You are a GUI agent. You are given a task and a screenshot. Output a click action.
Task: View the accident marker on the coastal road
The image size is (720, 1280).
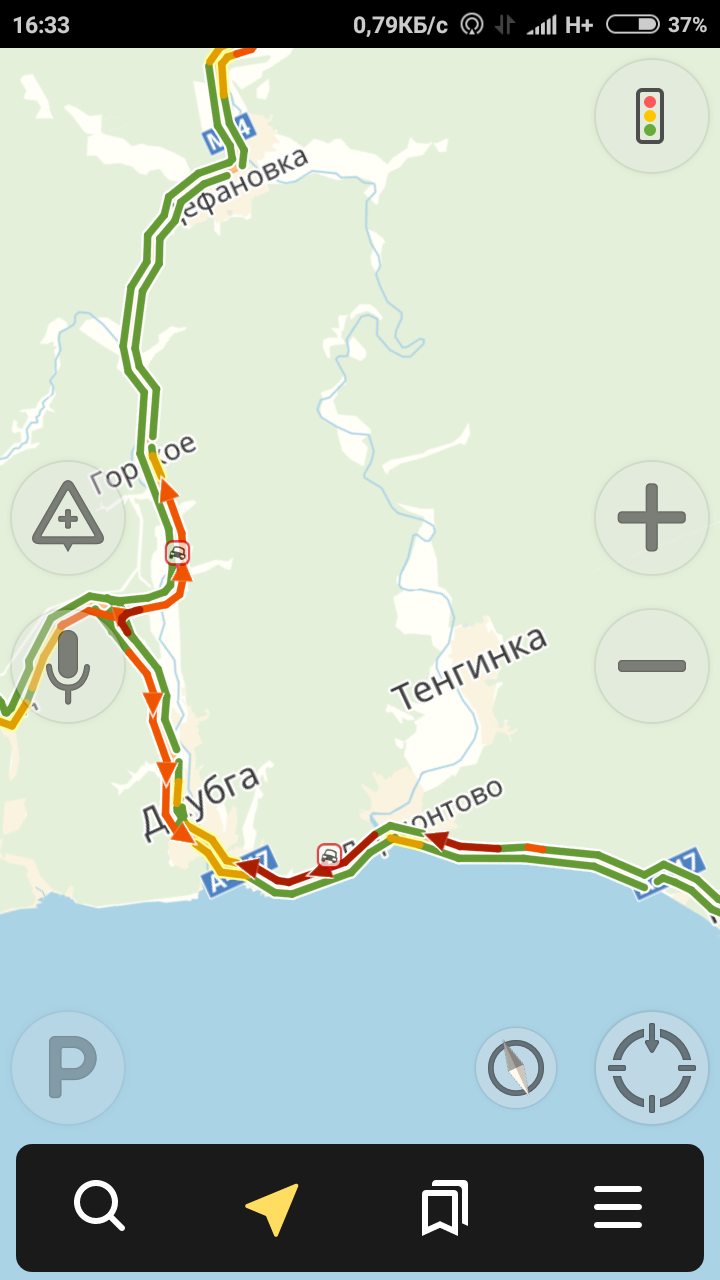pos(329,855)
